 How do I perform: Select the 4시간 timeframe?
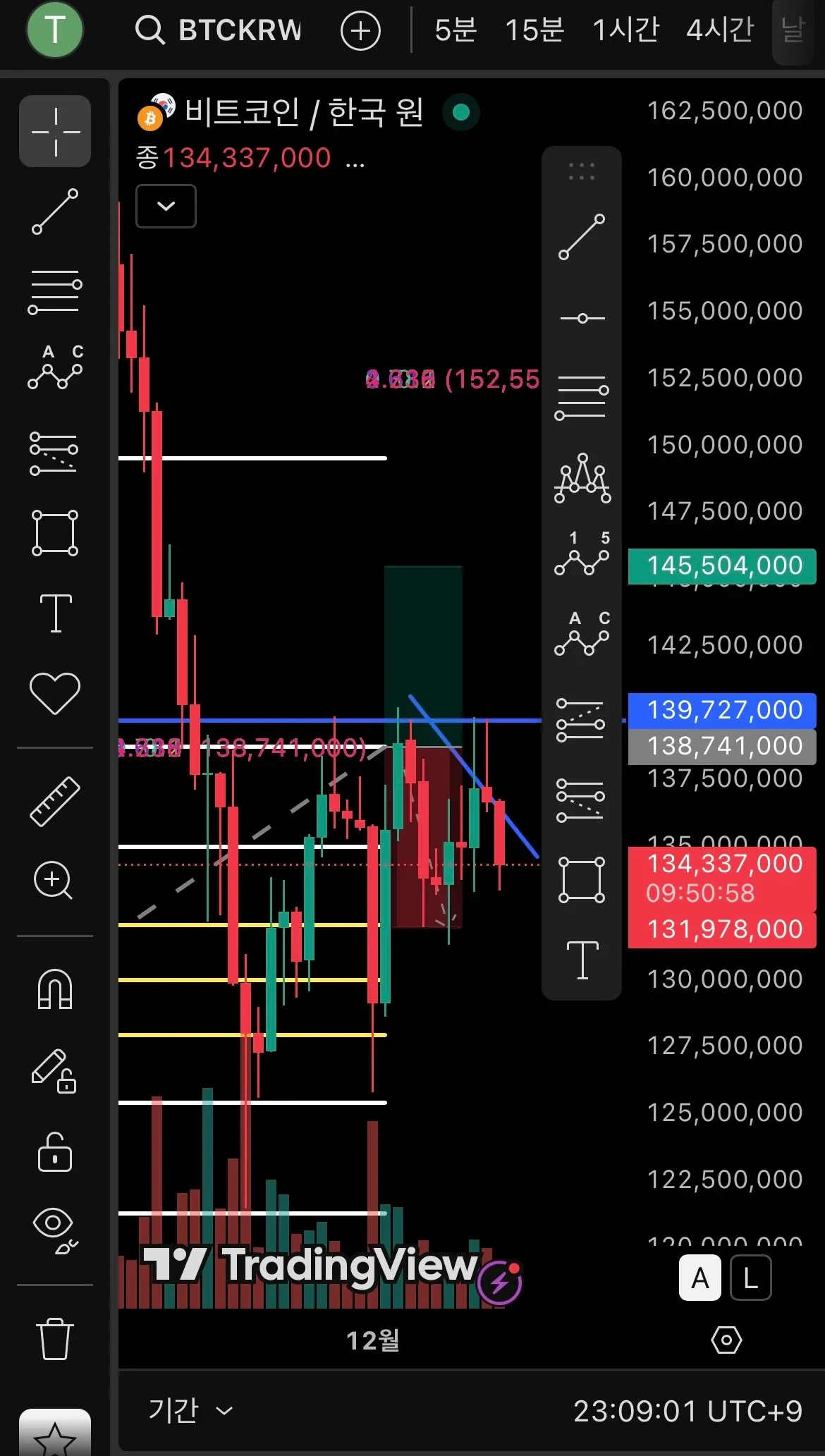(x=720, y=30)
